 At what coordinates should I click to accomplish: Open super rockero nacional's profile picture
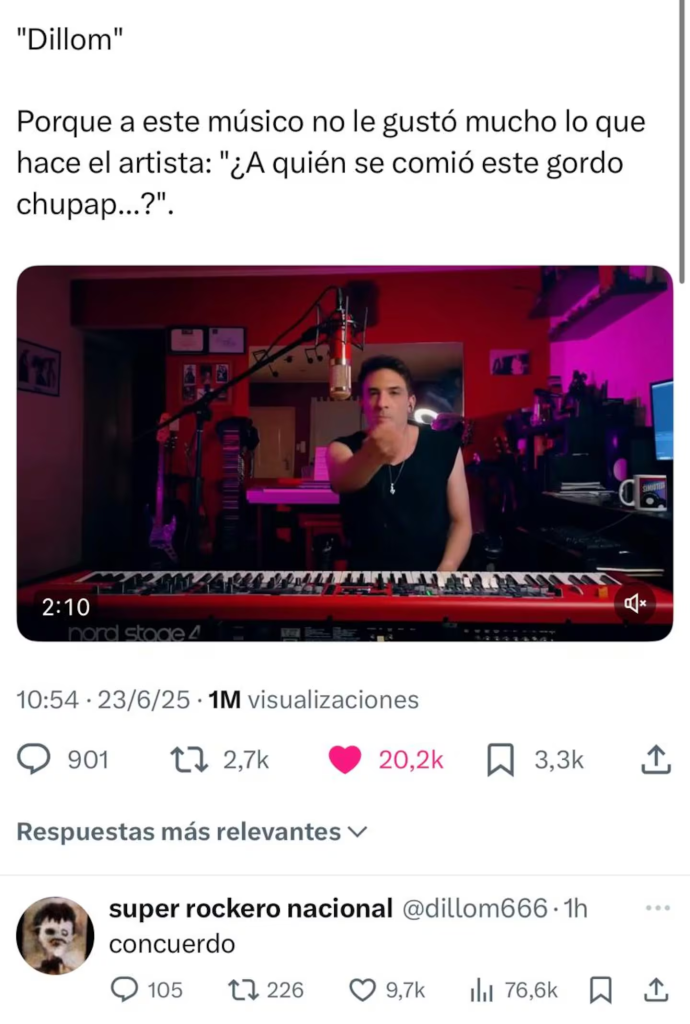(x=56, y=935)
